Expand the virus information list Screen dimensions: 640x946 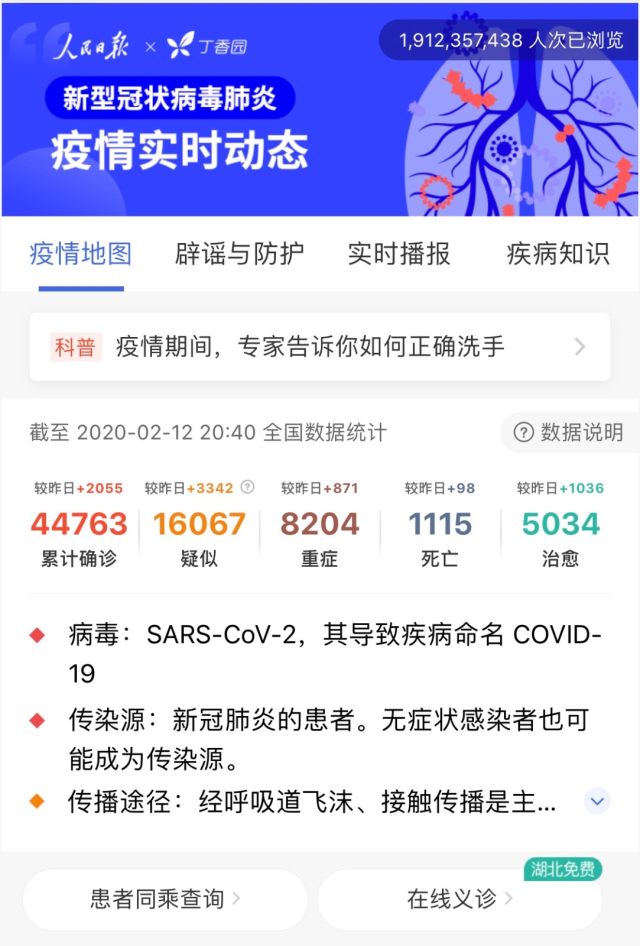tap(597, 801)
